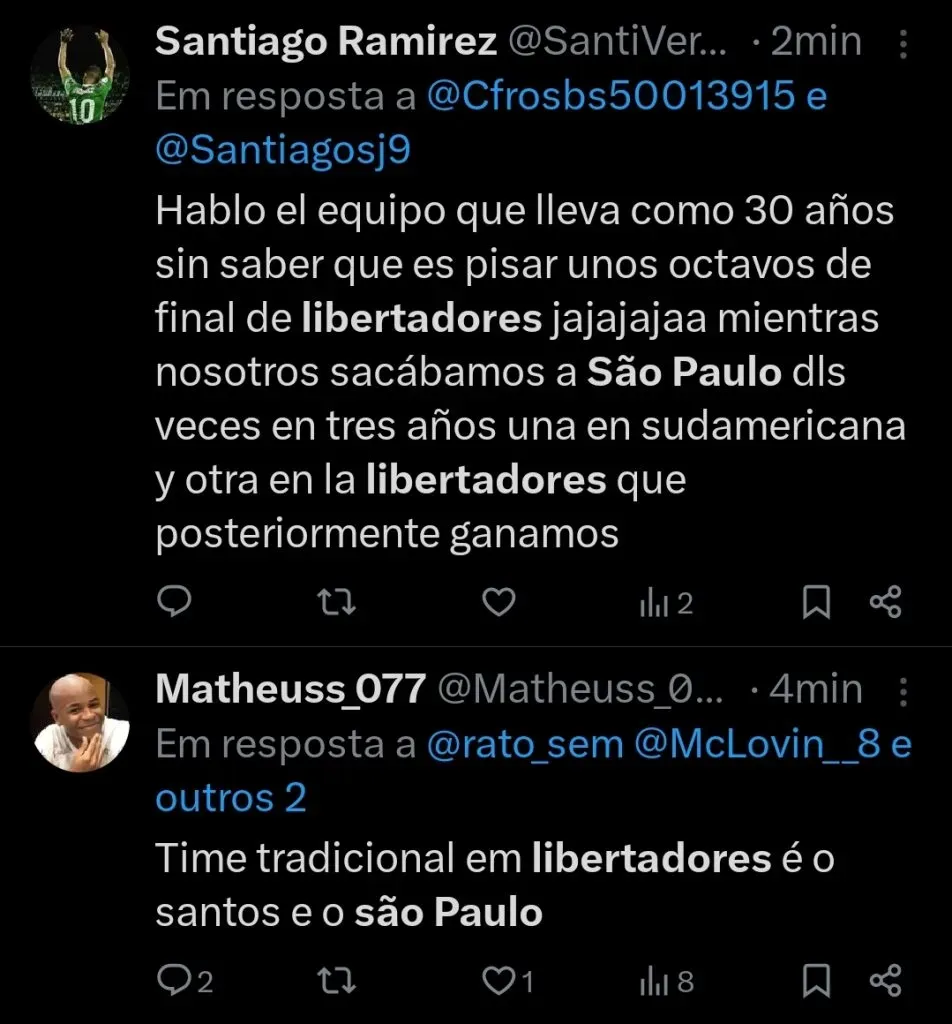Repost Santiago Ramirez's tweet

coord(339,601)
